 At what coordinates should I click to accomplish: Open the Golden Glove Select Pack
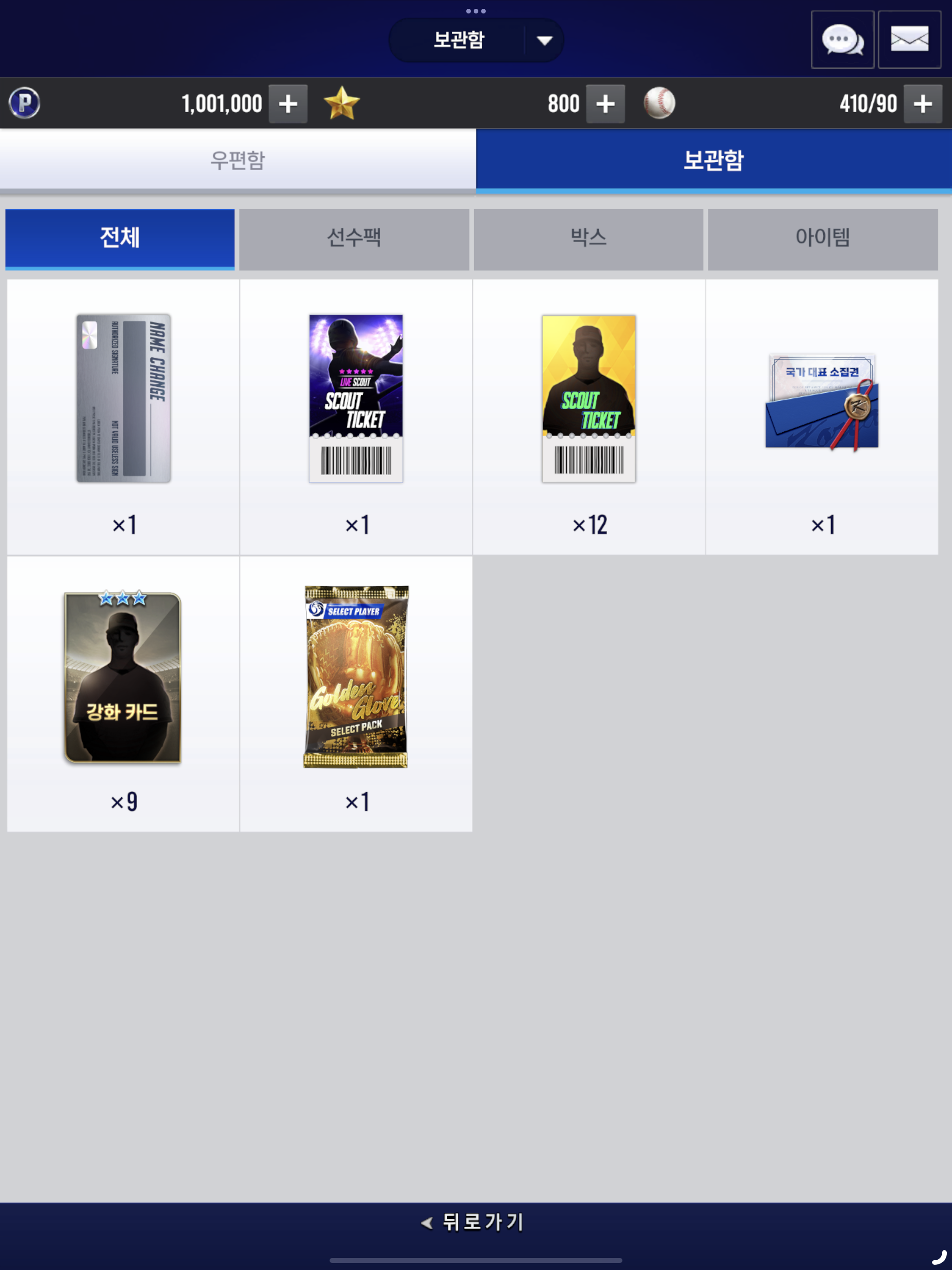[x=356, y=693]
